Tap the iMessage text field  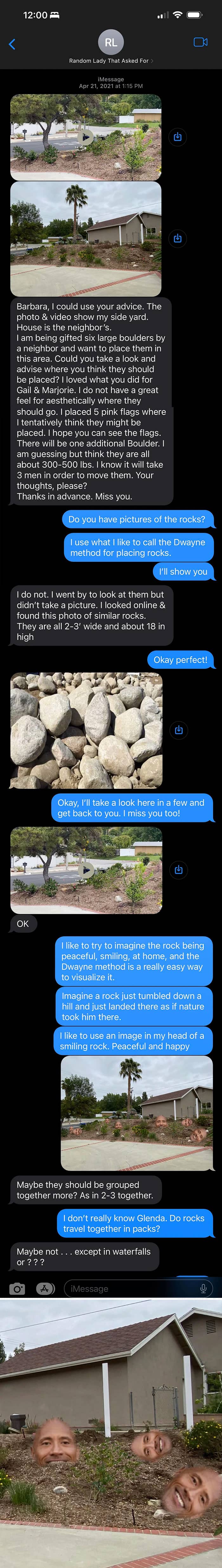click(x=131, y=1289)
